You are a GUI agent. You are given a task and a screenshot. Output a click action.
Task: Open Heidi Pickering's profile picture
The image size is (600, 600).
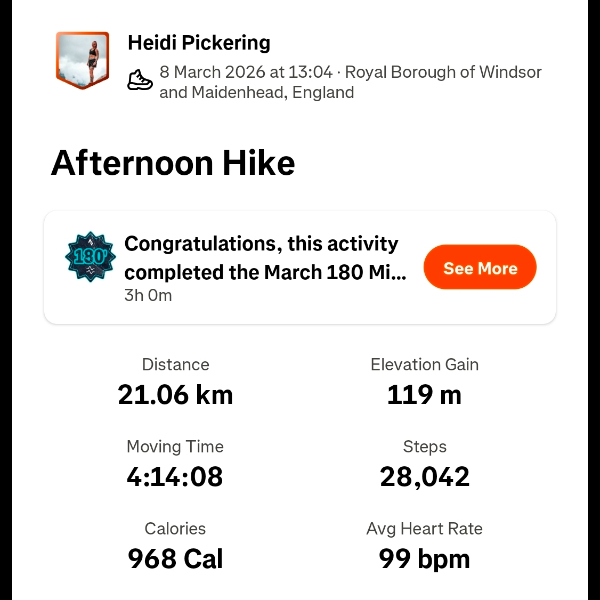82,60
